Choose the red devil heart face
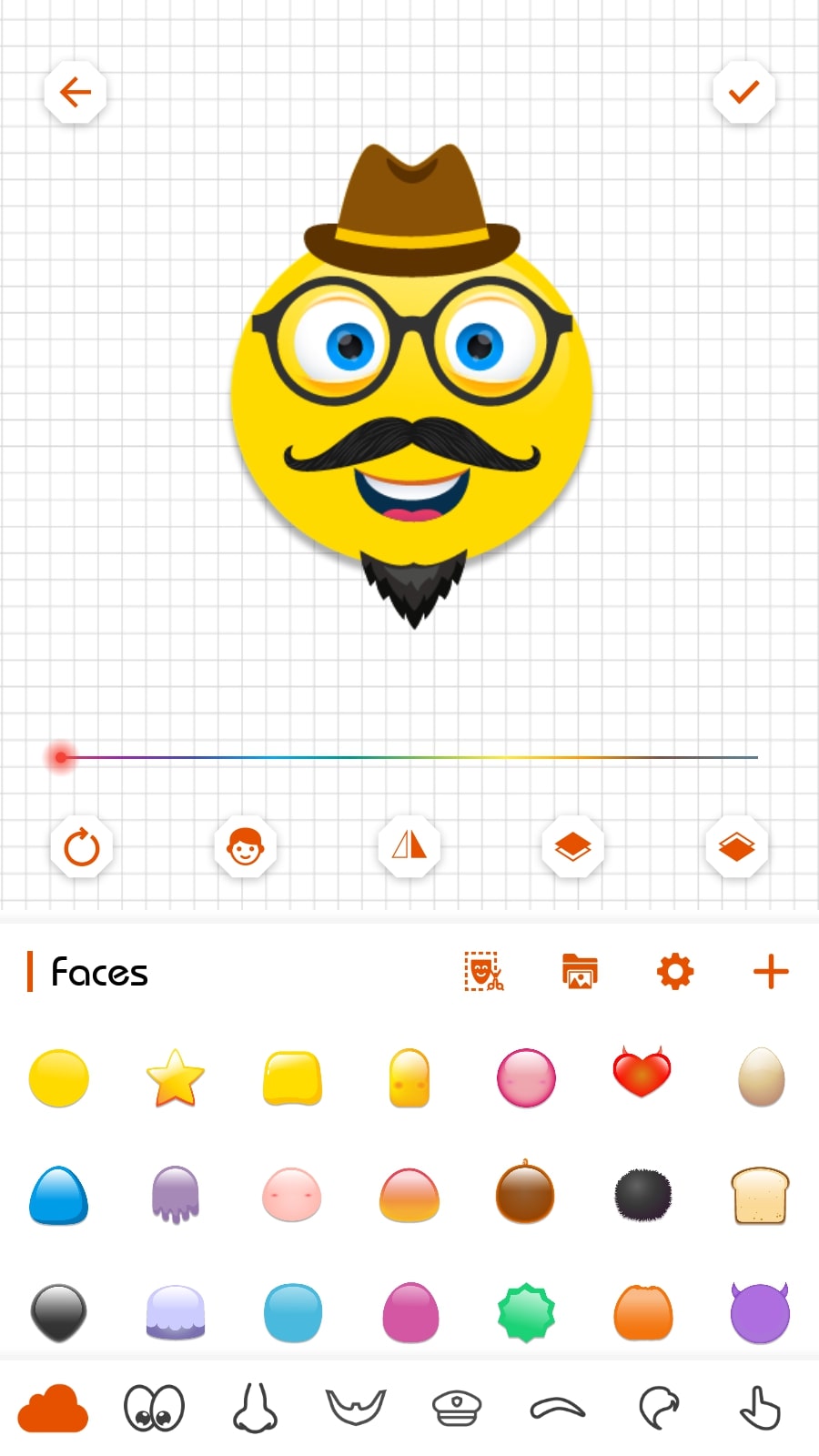This screenshot has height=1456, width=819. coord(642,1072)
